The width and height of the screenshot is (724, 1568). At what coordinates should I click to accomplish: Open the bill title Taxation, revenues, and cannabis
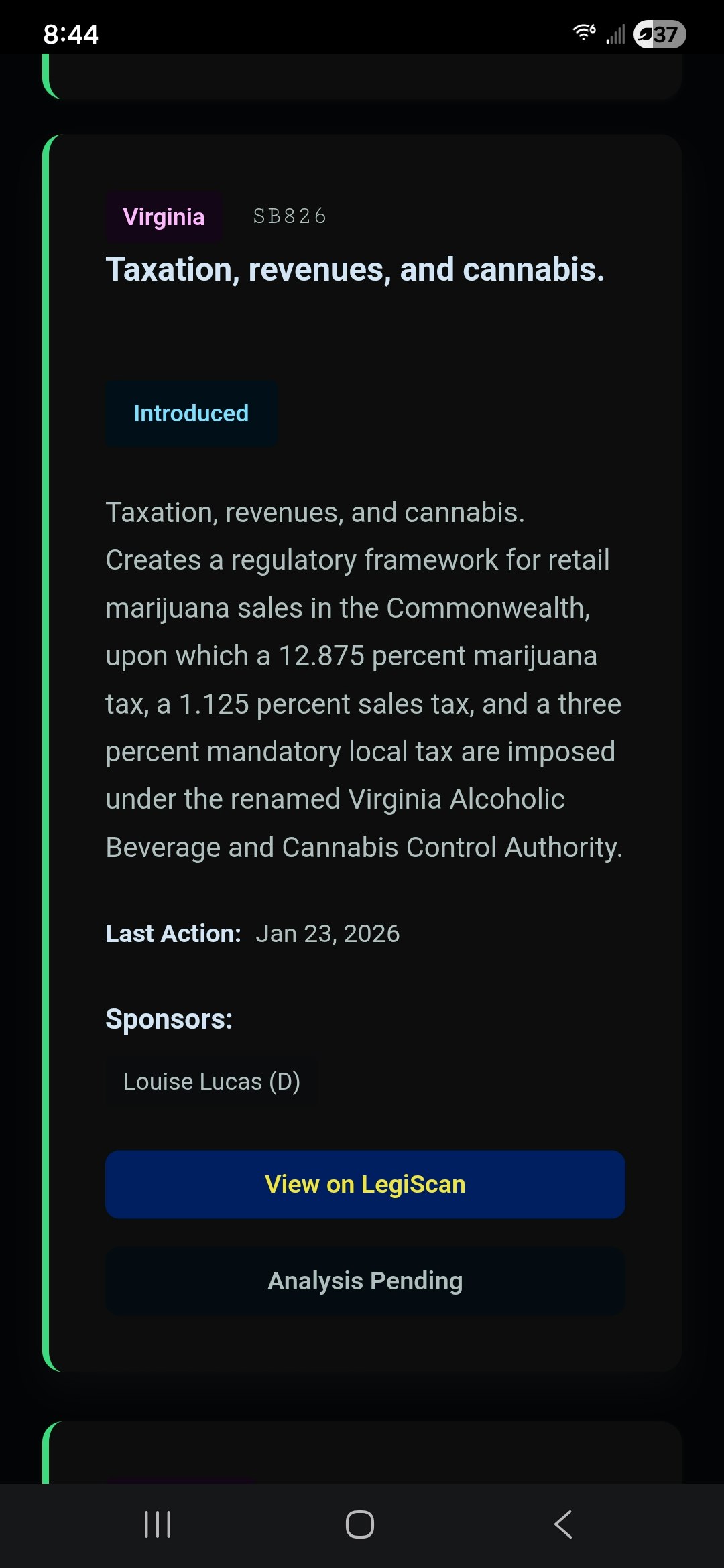[355, 271]
